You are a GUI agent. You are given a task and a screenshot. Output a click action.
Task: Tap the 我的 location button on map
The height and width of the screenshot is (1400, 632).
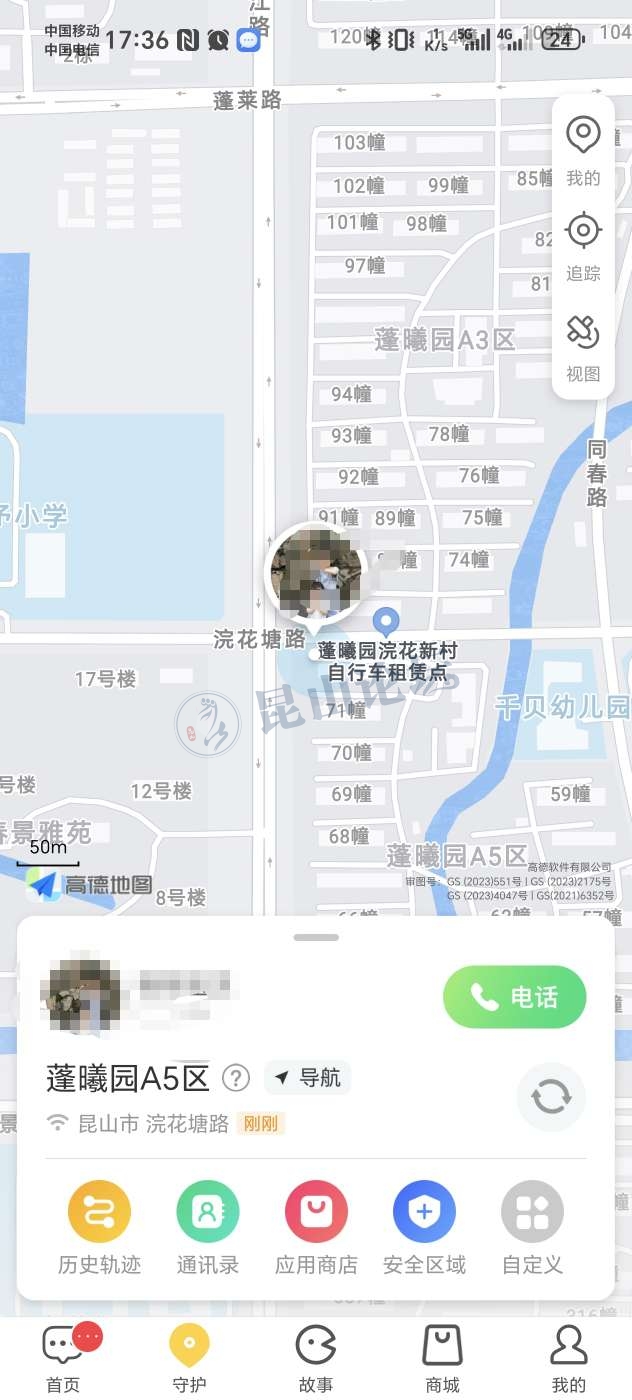[583, 150]
